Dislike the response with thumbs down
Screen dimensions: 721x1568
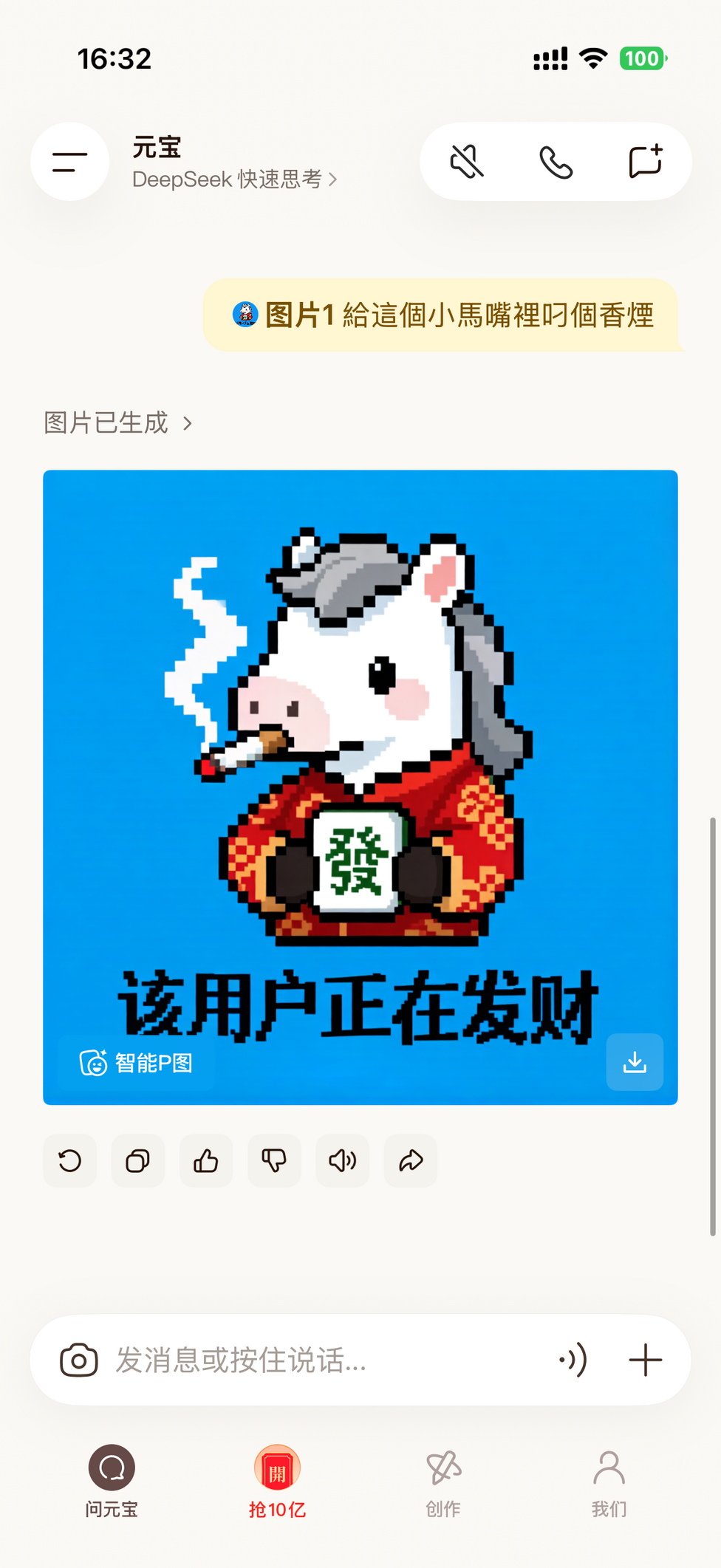coord(274,1161)
